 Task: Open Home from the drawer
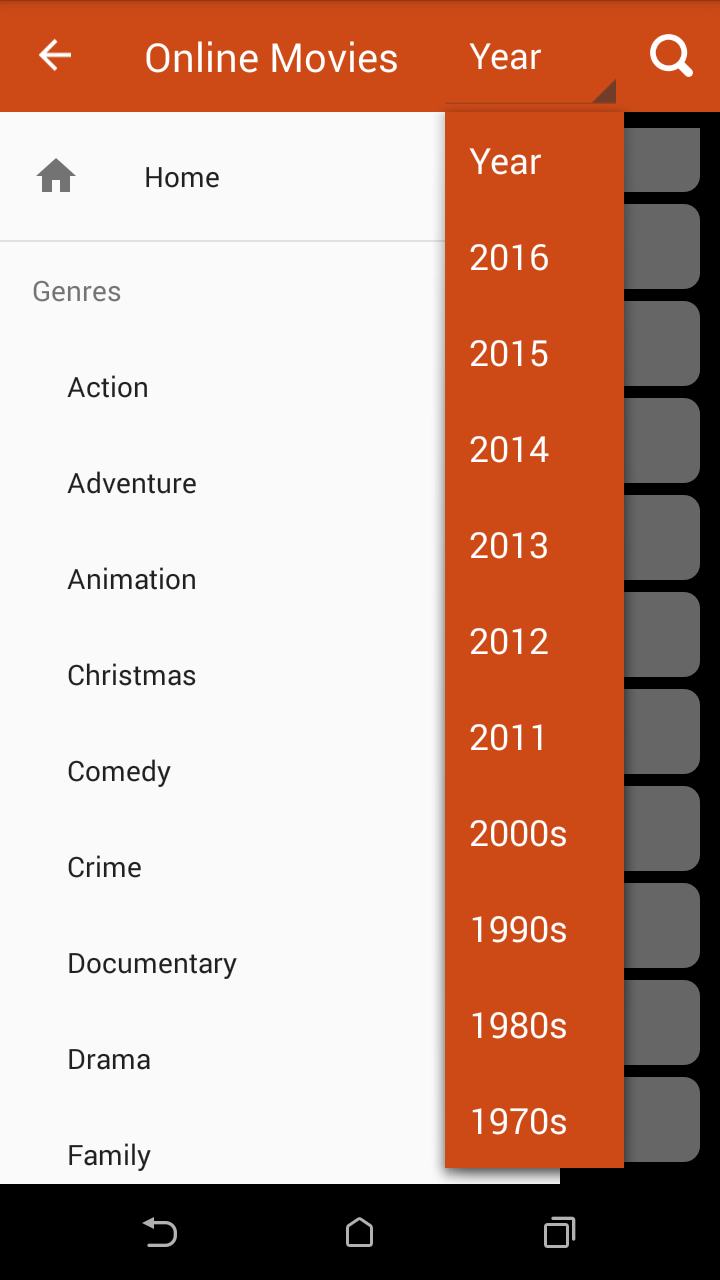[222, 177]
